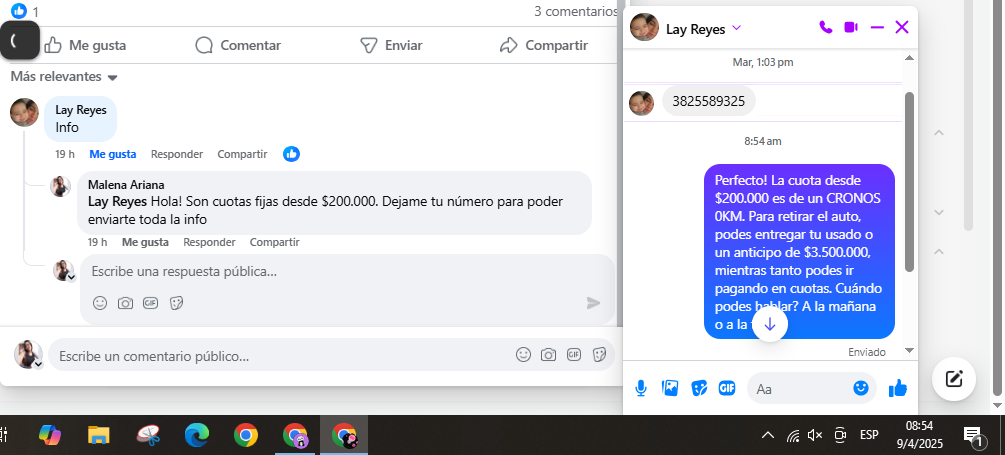Tap Compartir to share the post
This screenshot has width=1005, height=455.
(543, 45)
